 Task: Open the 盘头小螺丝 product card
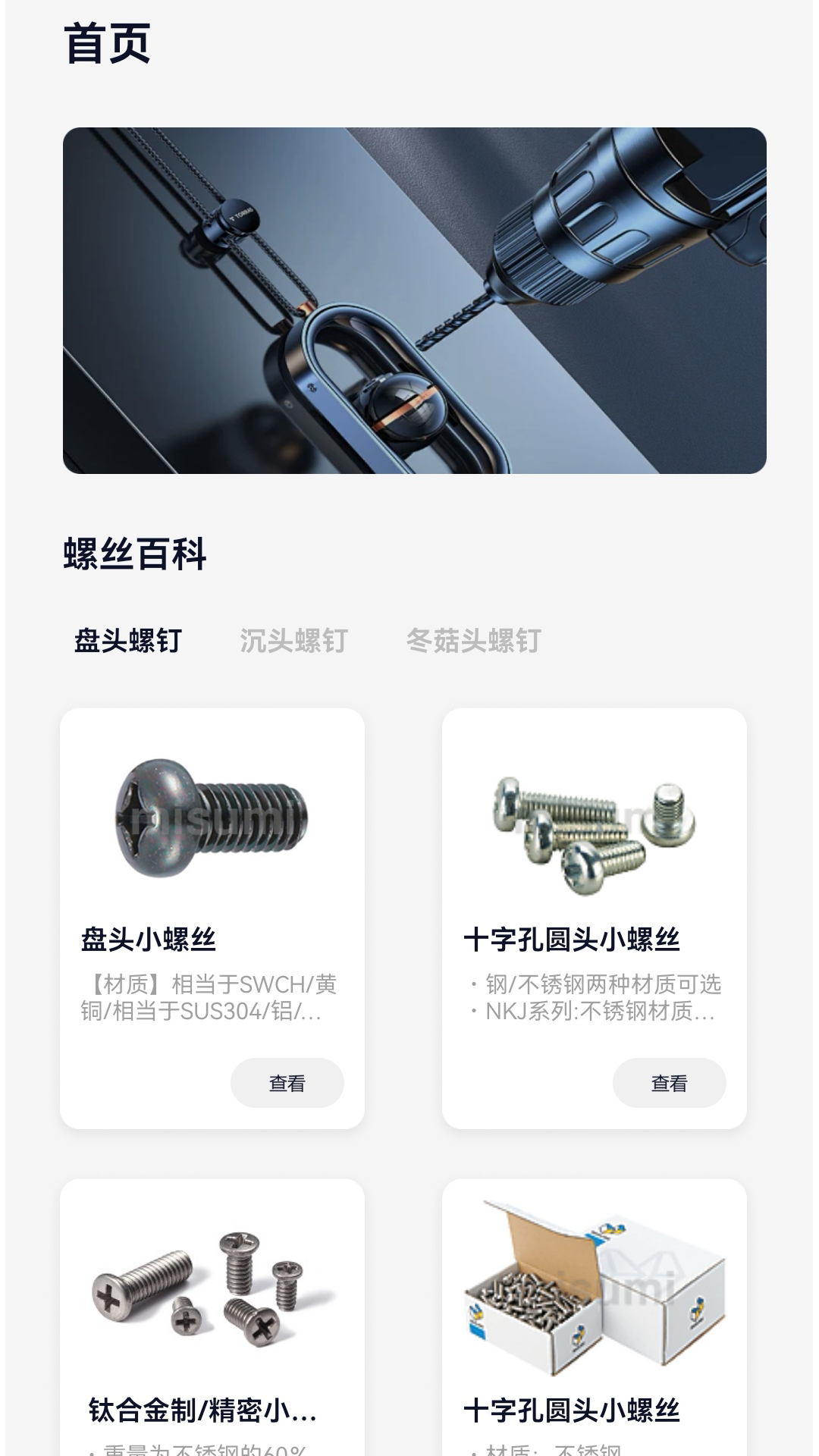pyautogui.click(x=212, y=872)
